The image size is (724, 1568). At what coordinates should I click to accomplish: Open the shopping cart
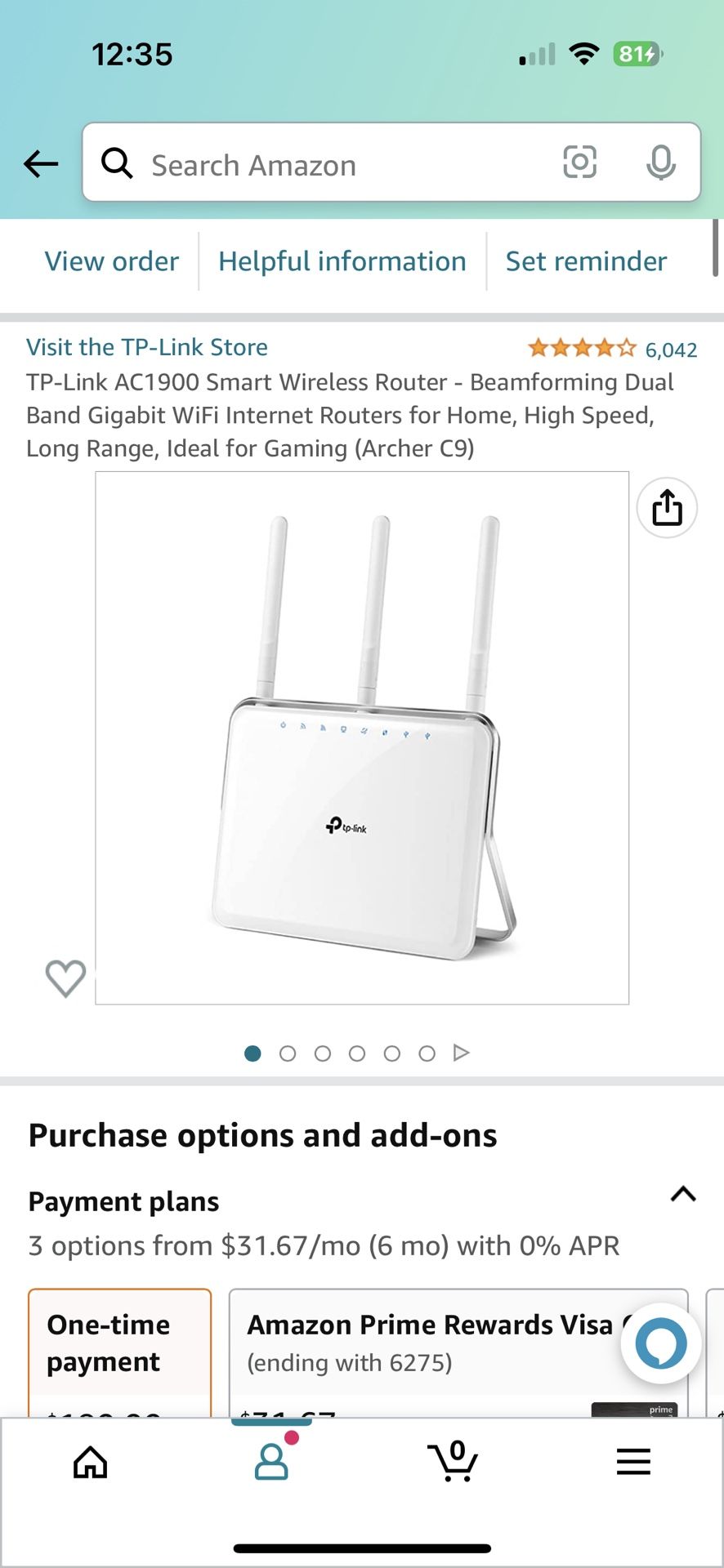[454, 1462]
